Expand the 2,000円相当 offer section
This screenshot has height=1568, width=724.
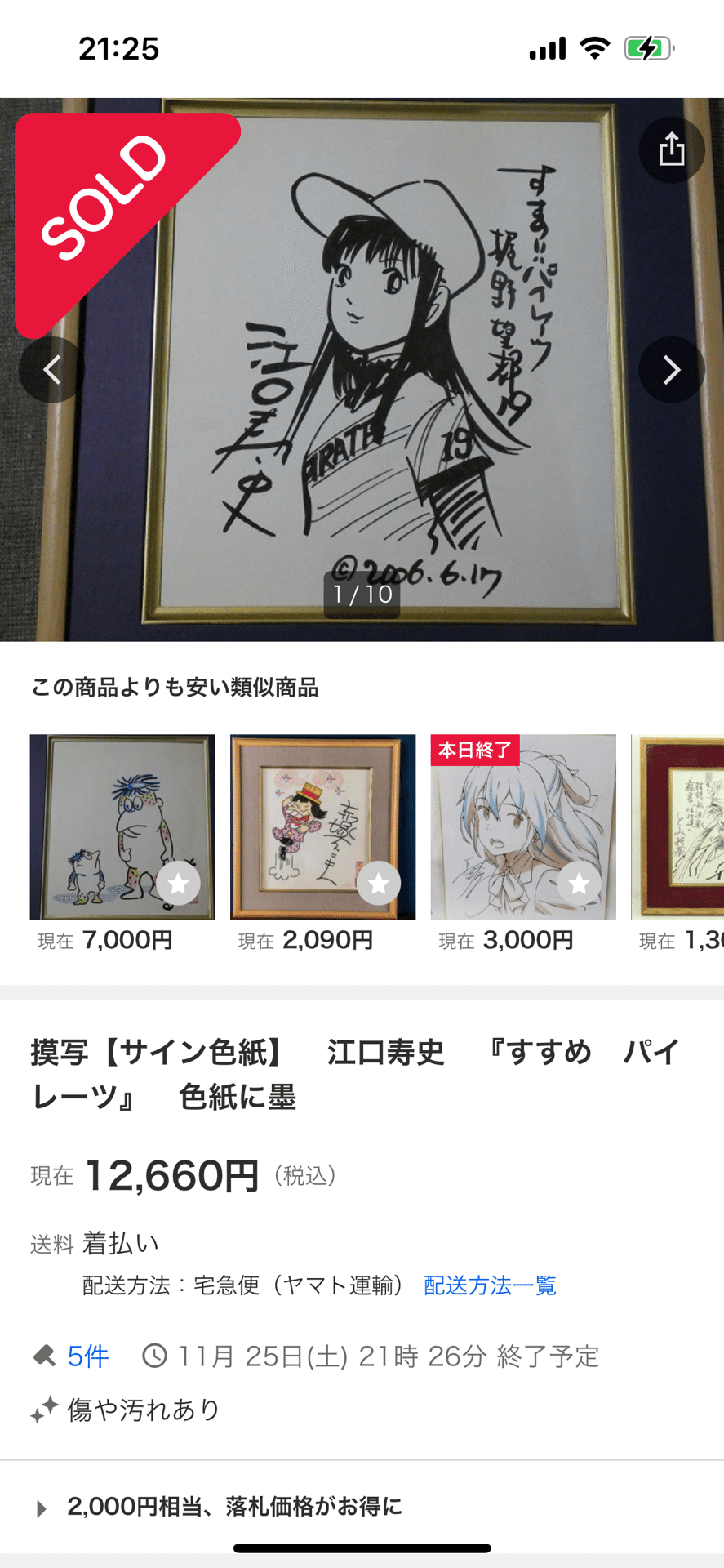point(233,1507)
